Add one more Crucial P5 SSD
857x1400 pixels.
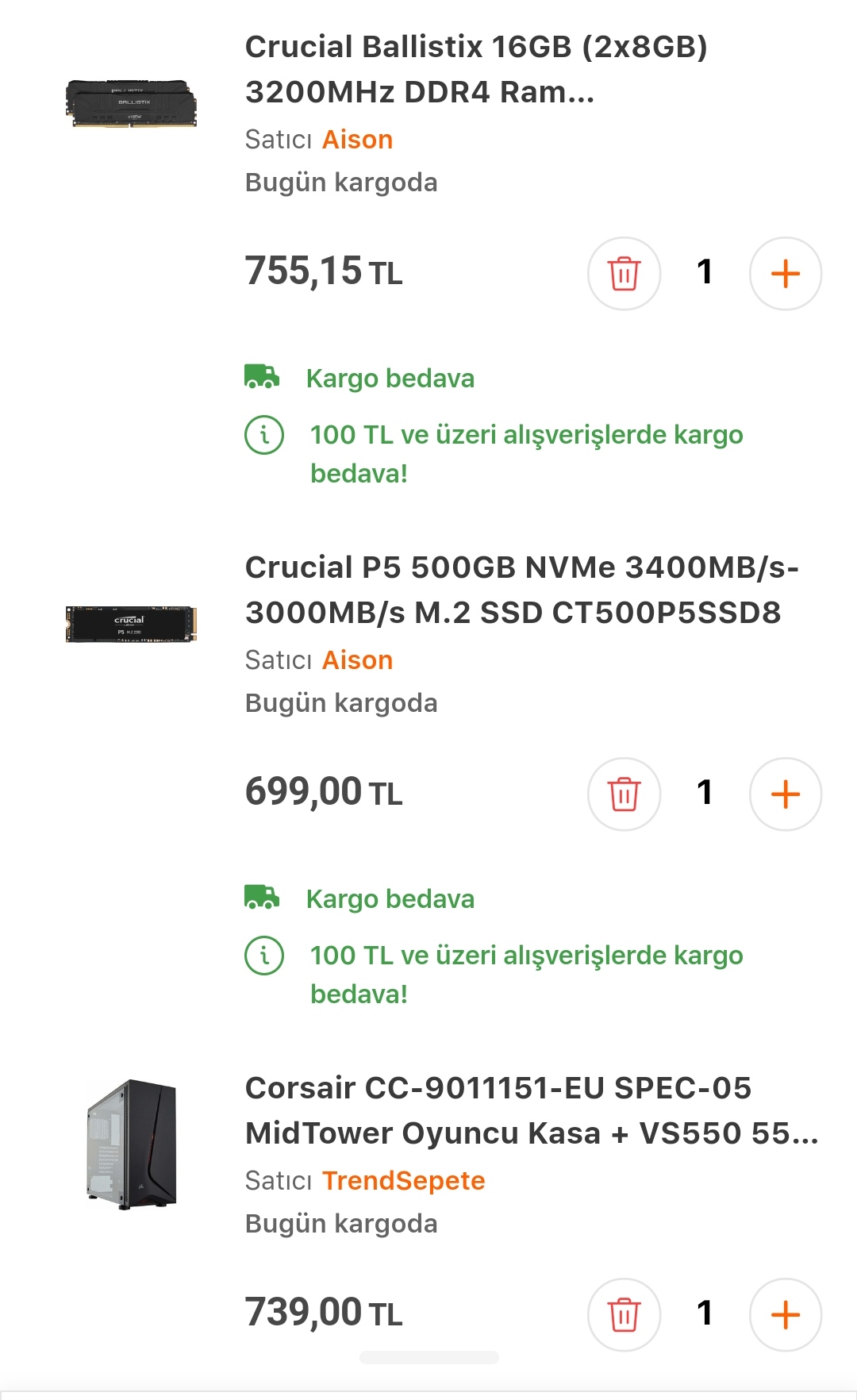point(785,794)
